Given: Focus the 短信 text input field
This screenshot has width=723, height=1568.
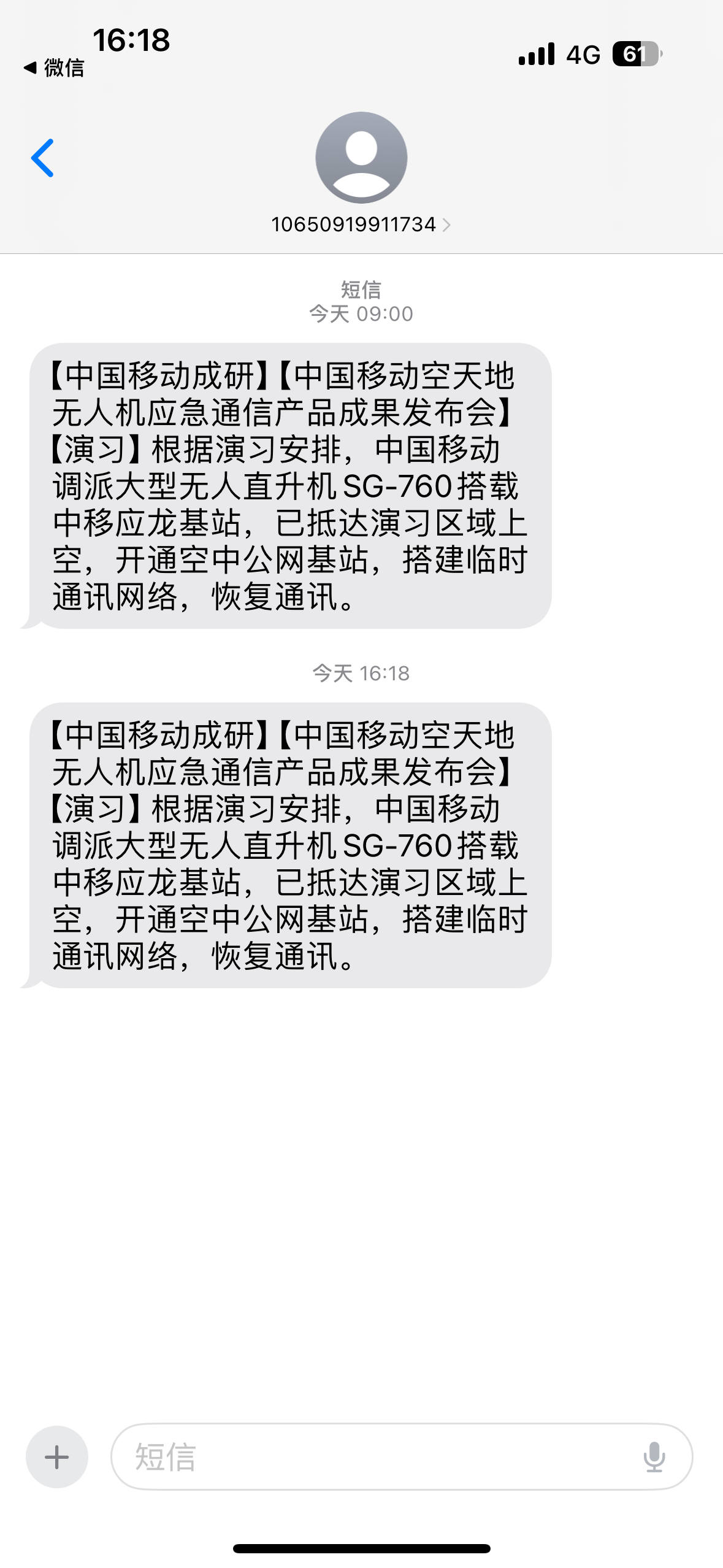Looking at the screenshot, I should [380, 1456].
